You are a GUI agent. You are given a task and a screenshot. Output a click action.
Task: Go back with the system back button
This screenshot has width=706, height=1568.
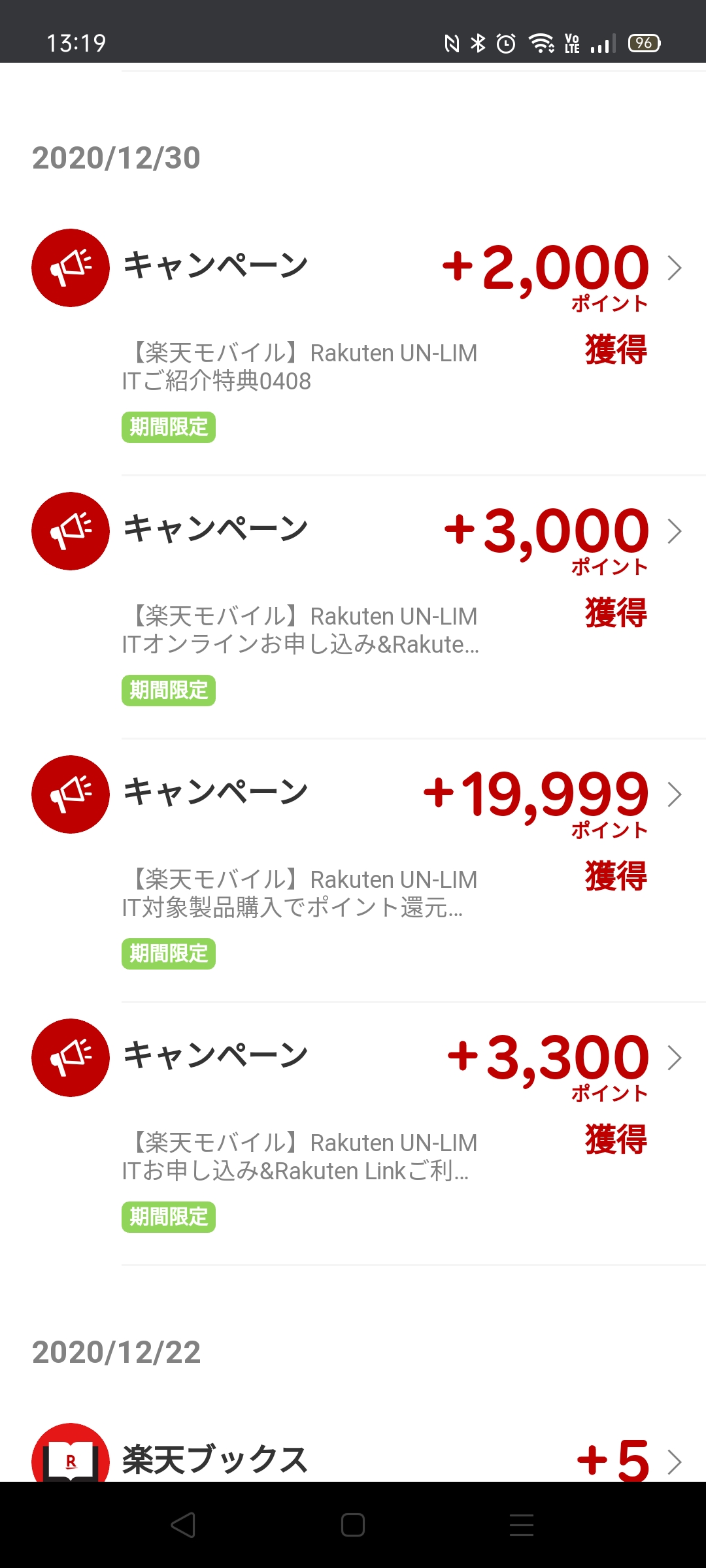183,1525
